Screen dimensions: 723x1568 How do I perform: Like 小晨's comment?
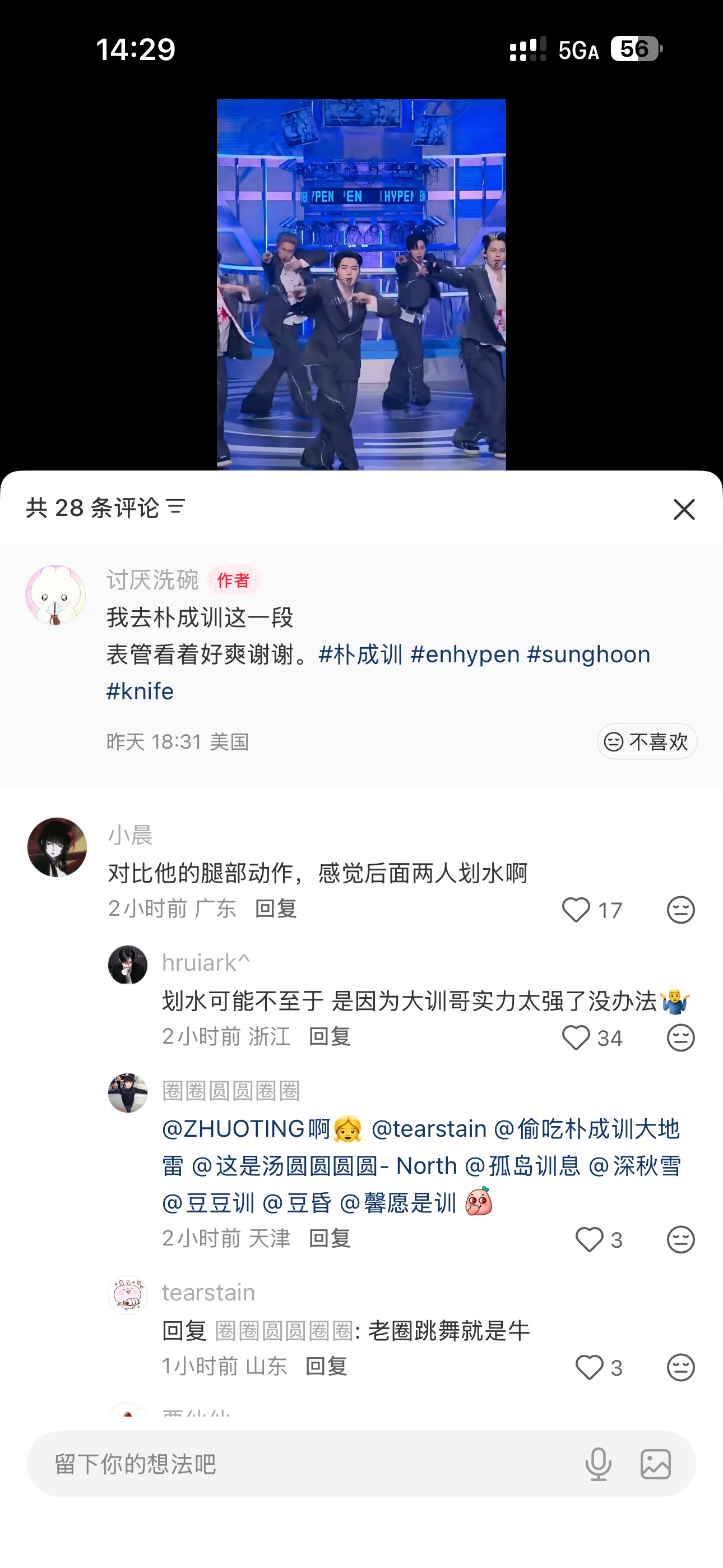point(576,910)
